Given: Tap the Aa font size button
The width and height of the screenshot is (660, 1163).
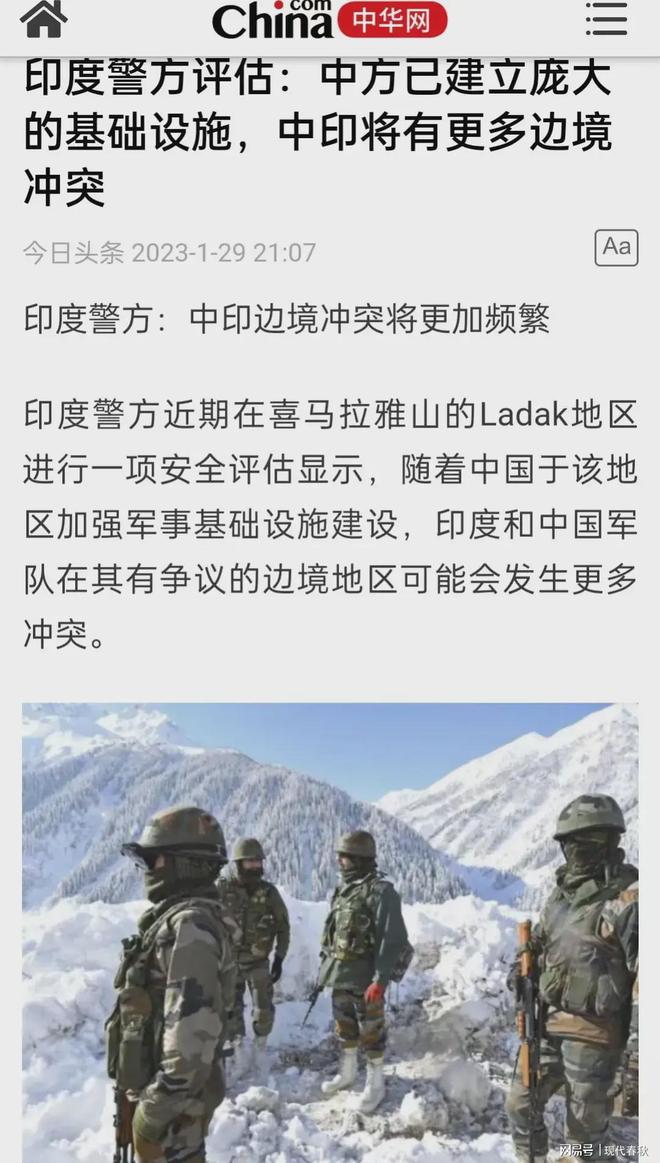Looking at the screenshot, I should pos(616,247).
